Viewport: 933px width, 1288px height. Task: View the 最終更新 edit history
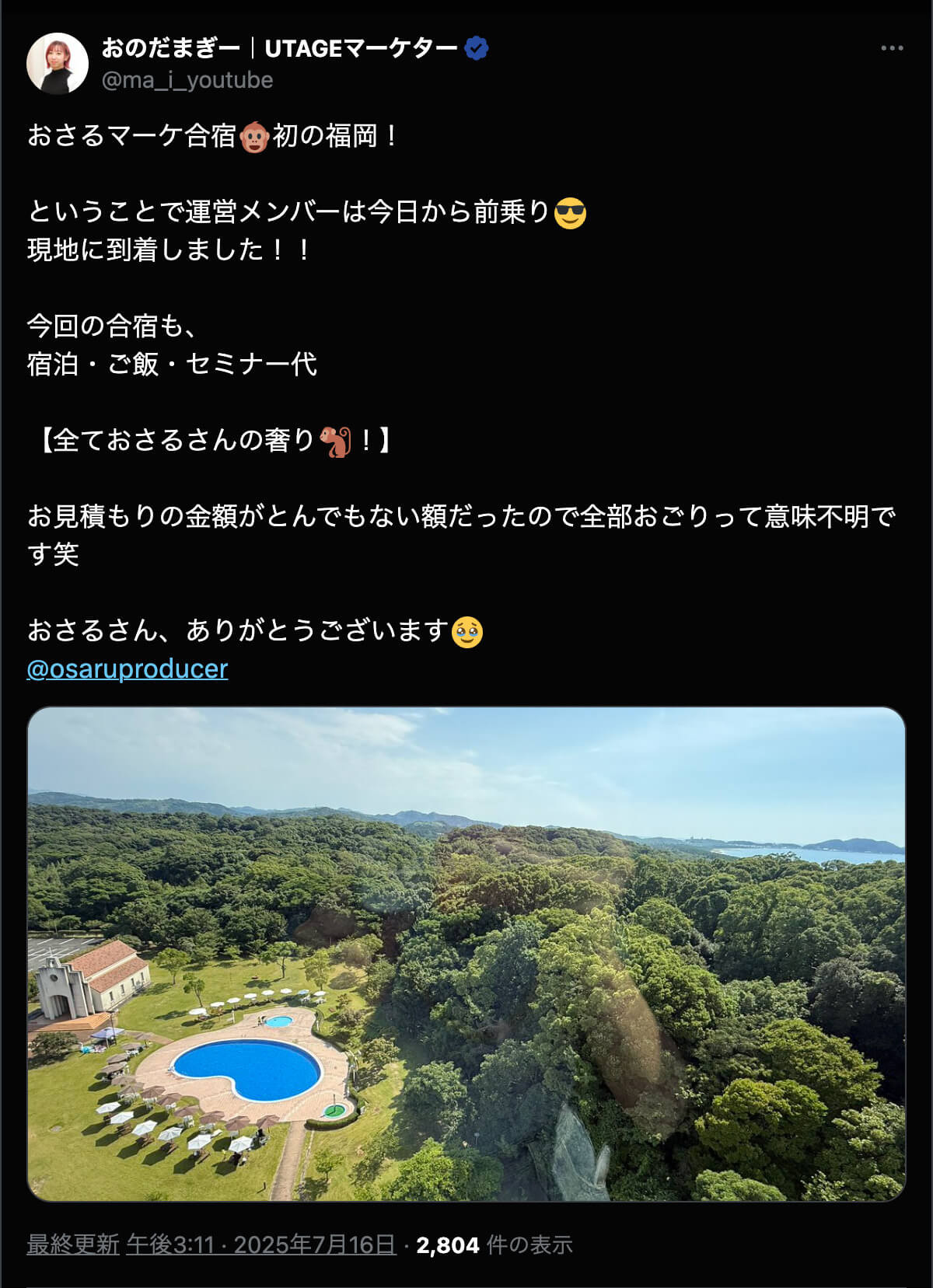73,1244
